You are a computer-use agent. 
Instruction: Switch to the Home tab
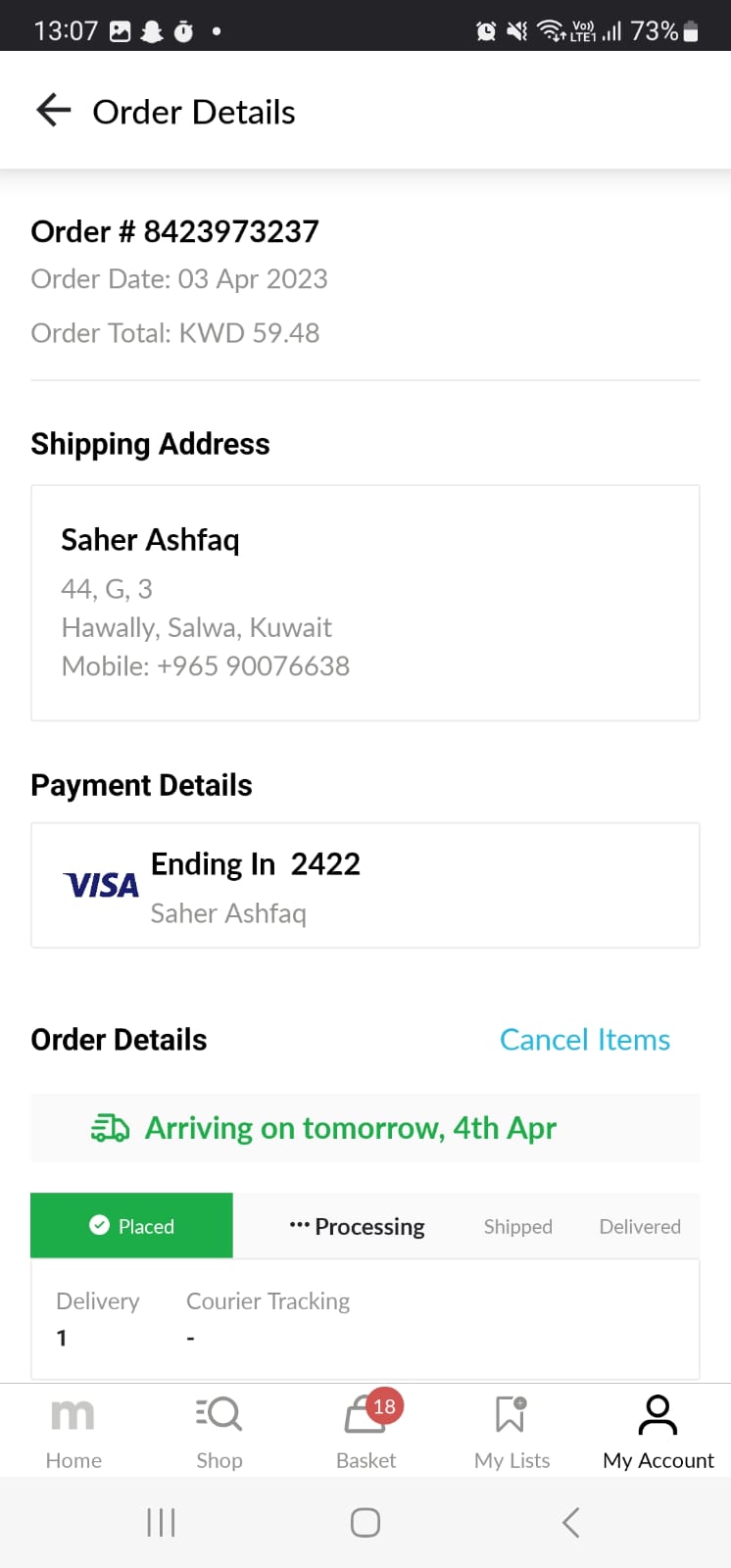(x=73, y=1432)
